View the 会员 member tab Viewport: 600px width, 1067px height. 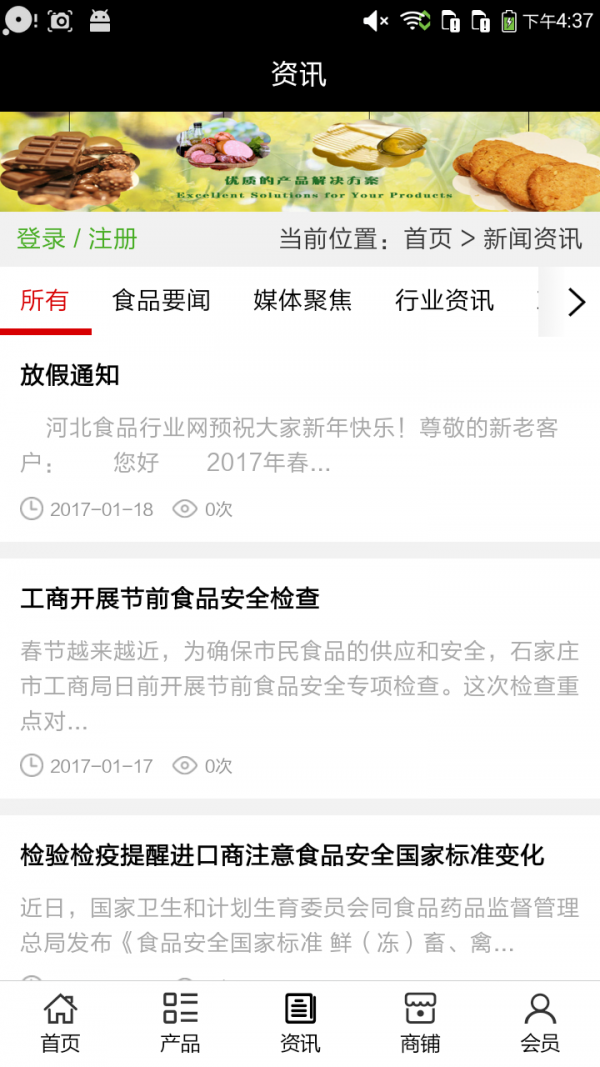tap(540, 1023)
